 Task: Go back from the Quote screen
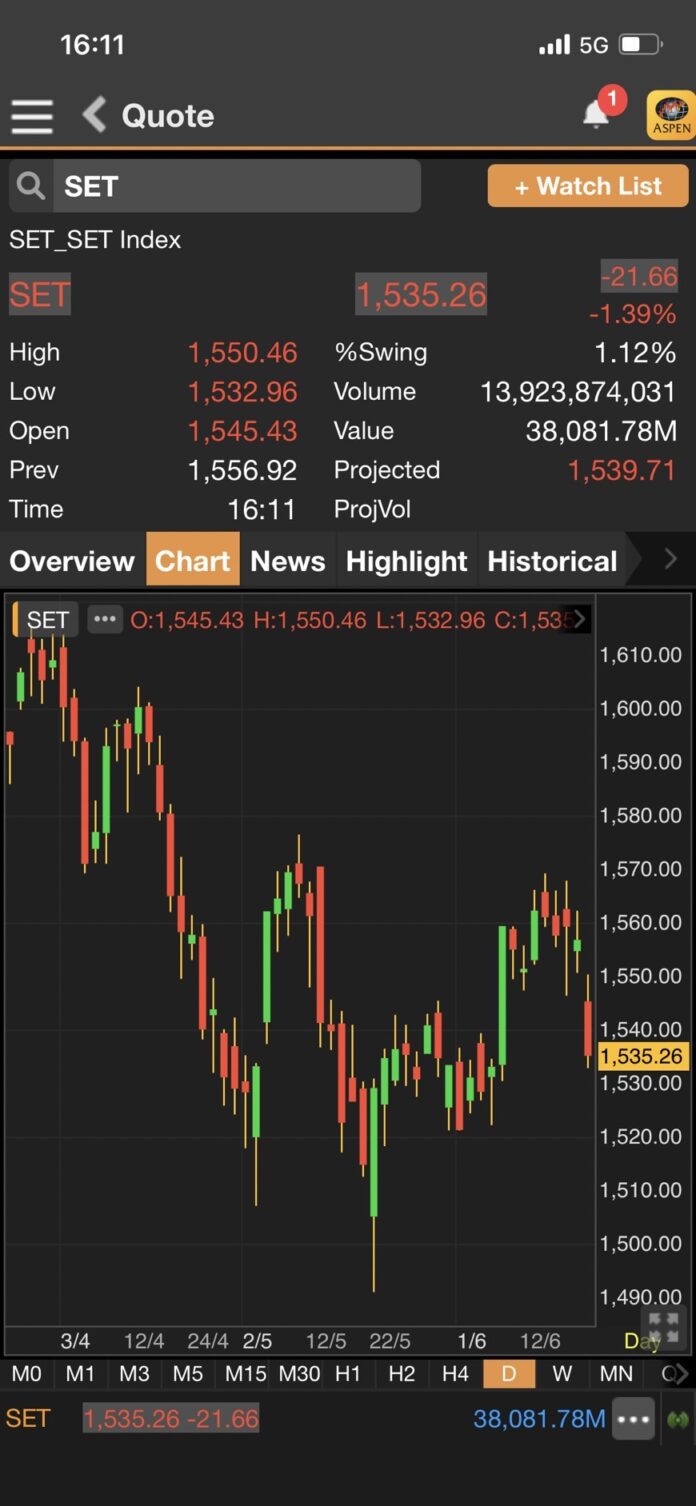95,115
